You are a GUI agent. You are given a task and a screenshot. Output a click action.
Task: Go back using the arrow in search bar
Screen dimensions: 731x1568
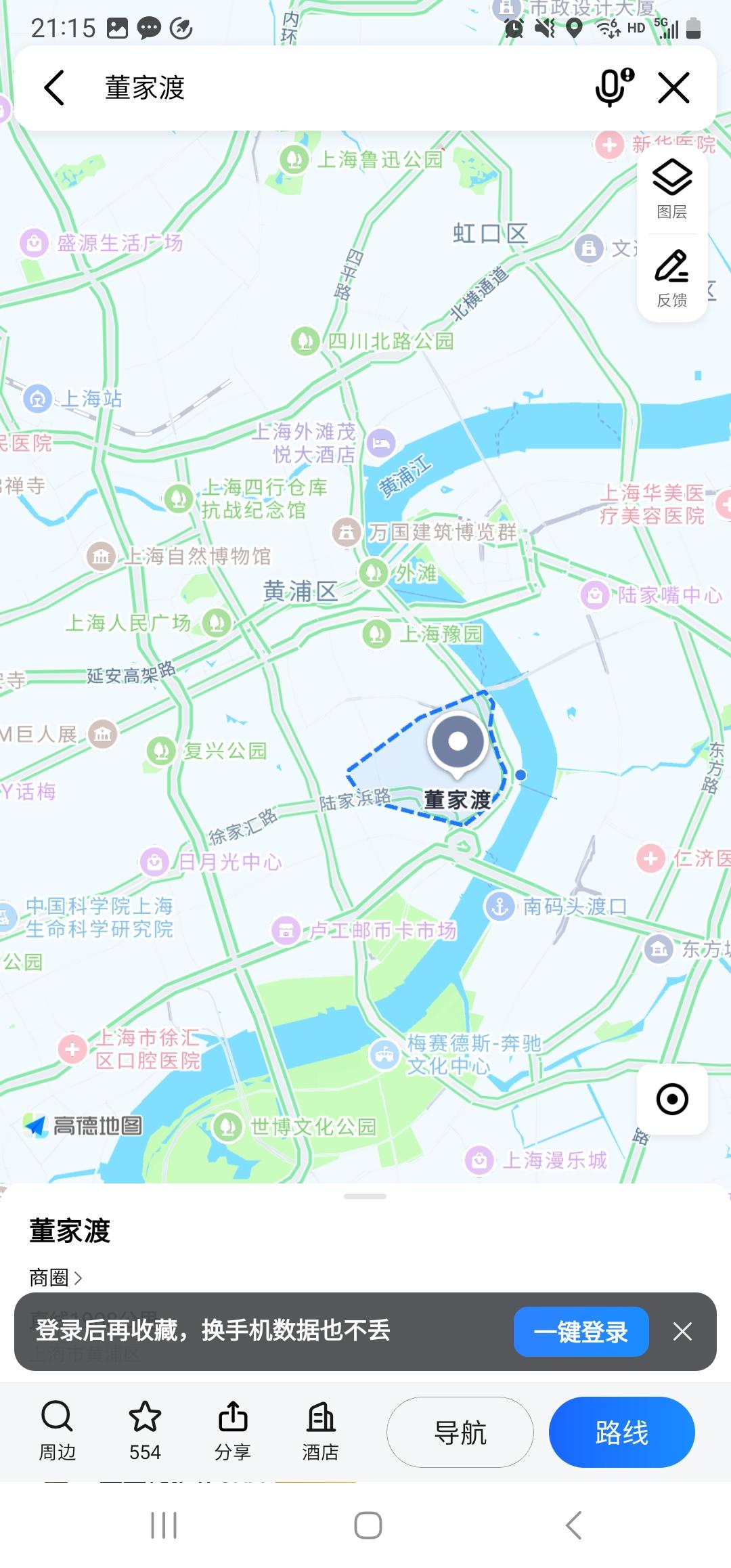tap(54, 89)
